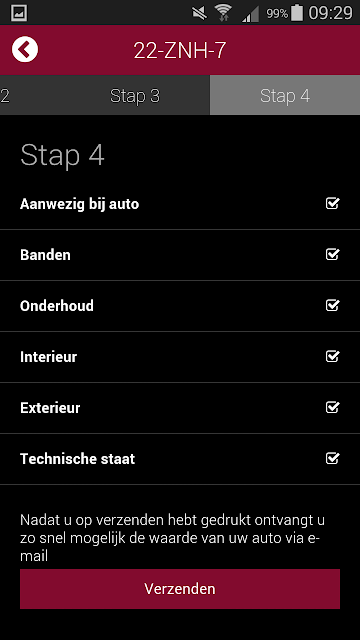
Task: Toggle the Onderhoud checkbox
Action: 333,305
